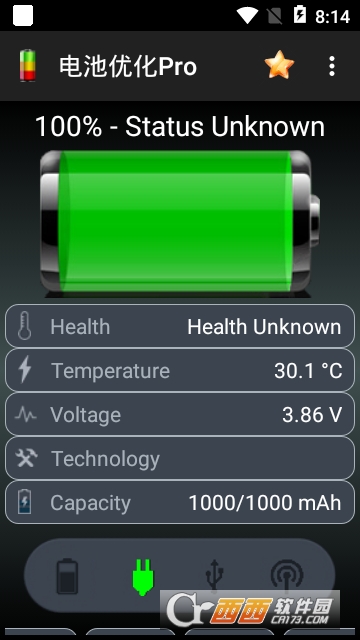360x640 pixels.
Task: Open the three-dot overflow menu
Action: point(332,66)
